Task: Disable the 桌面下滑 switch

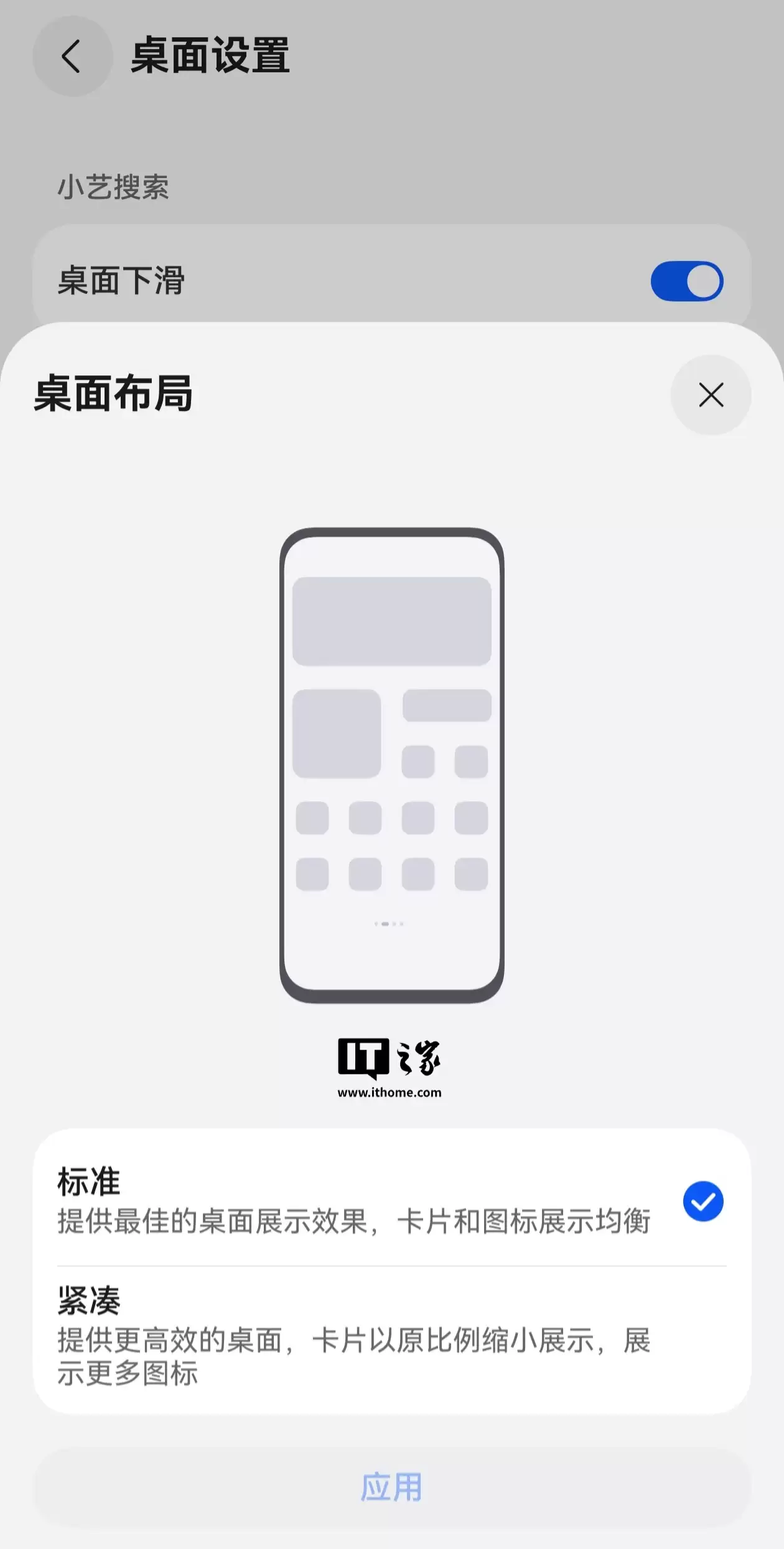Action: click(x=686, y=281)
